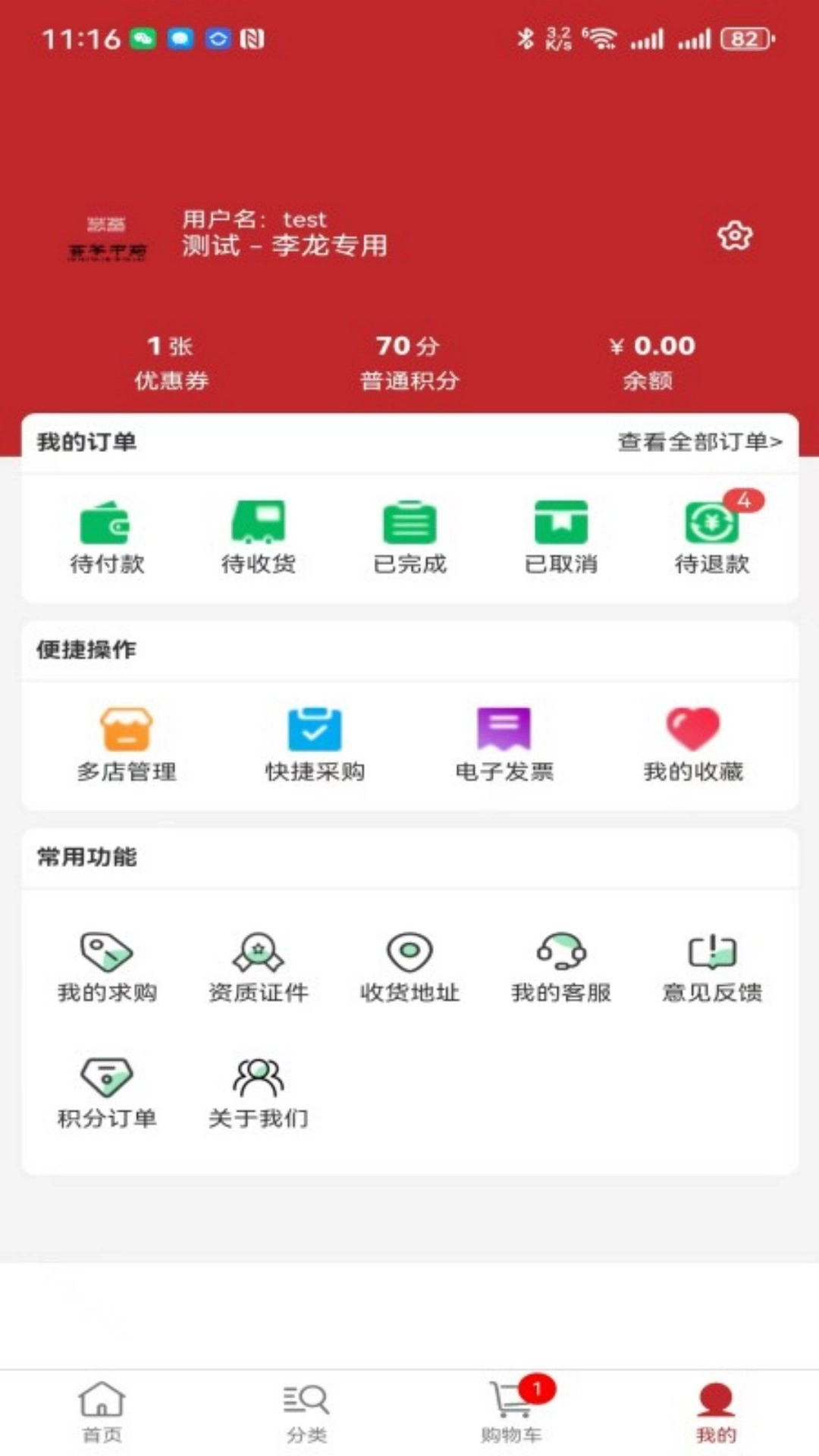Open 已完成 orders
This screenshot has height=1456, width=819.
(x=409, y=537)
